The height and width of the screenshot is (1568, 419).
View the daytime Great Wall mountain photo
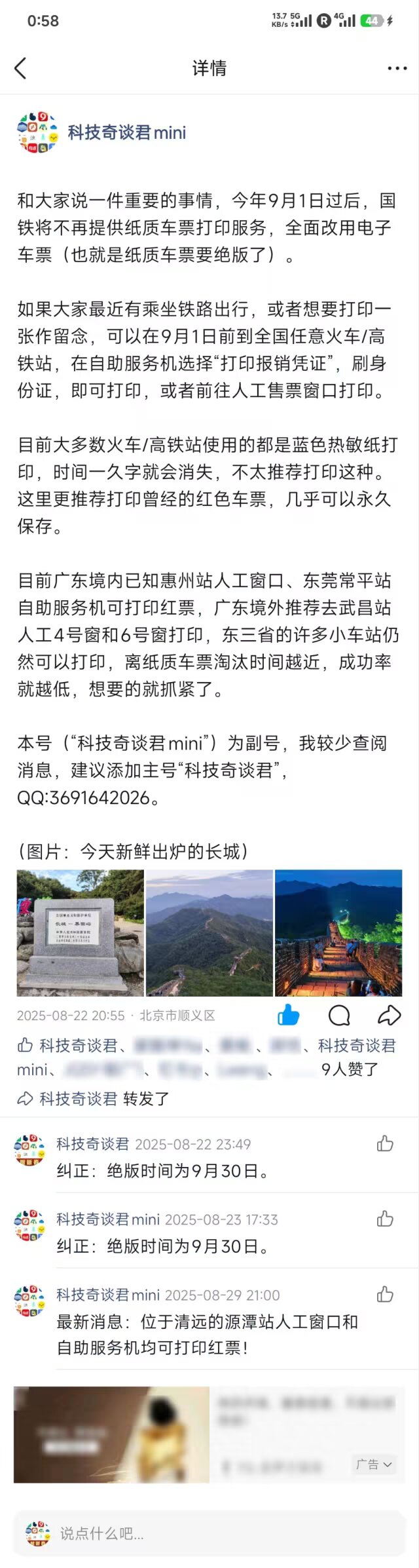point(209,932)
